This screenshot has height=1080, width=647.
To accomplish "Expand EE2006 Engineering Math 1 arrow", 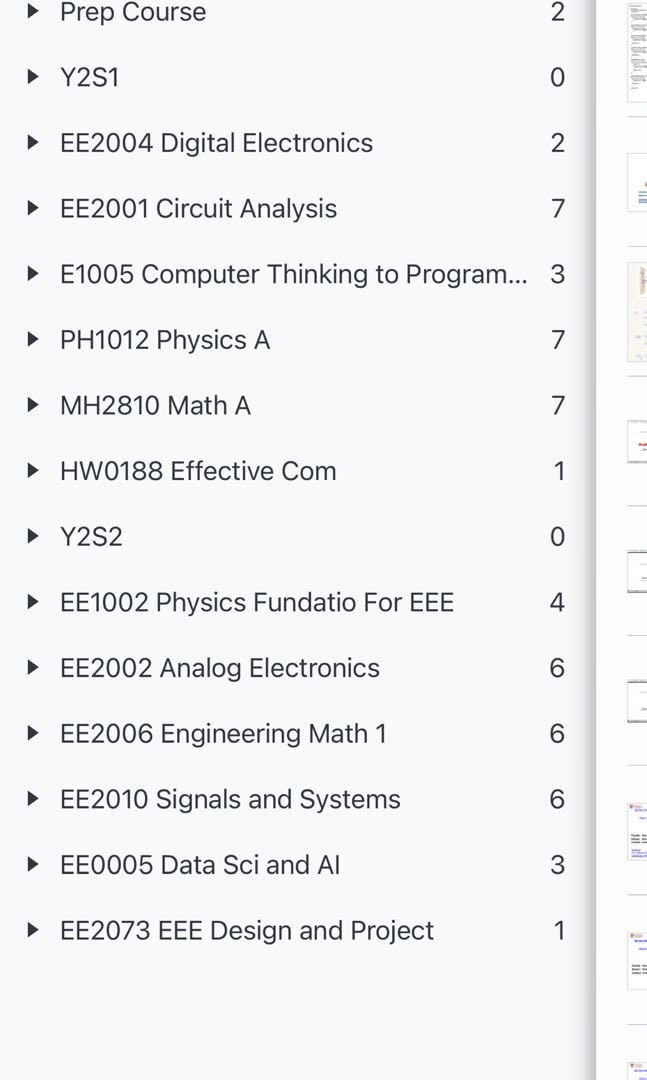I will [x=33, y=733].
